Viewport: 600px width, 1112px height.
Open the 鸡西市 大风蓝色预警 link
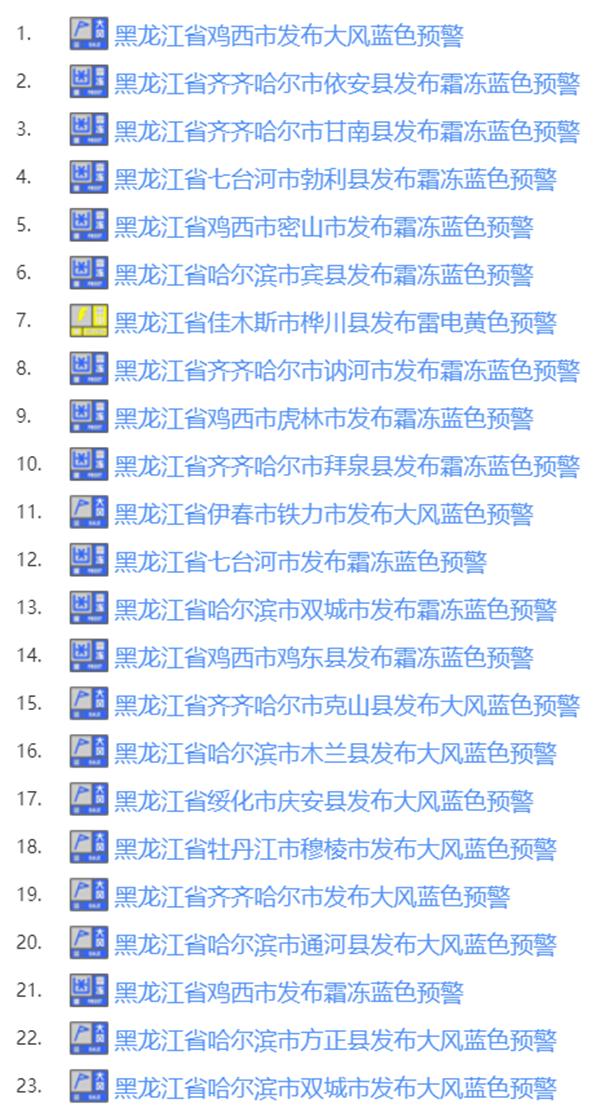[288, 37]
